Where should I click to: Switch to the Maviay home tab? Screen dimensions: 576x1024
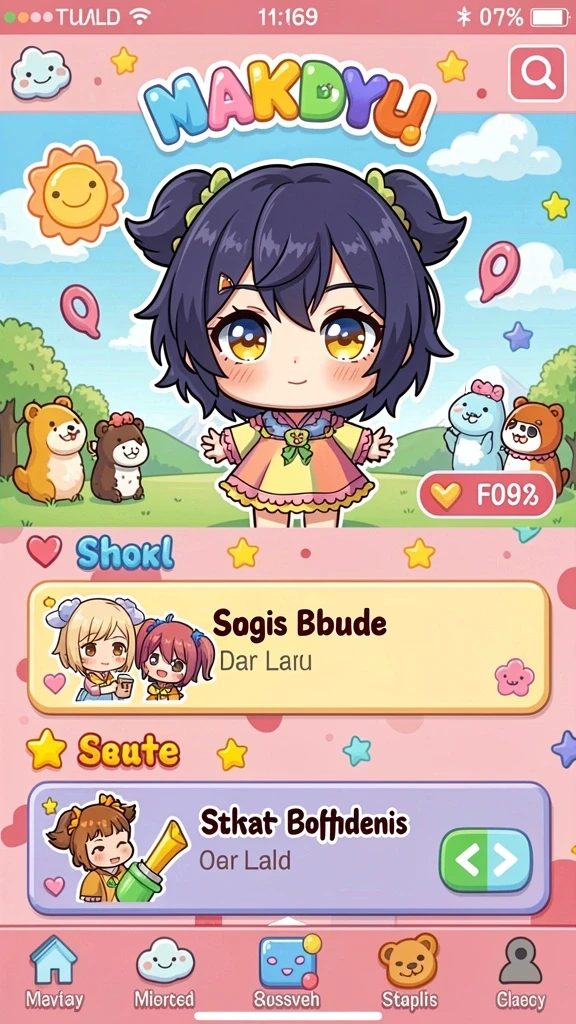pyautogui.click(x=54, y=972)
